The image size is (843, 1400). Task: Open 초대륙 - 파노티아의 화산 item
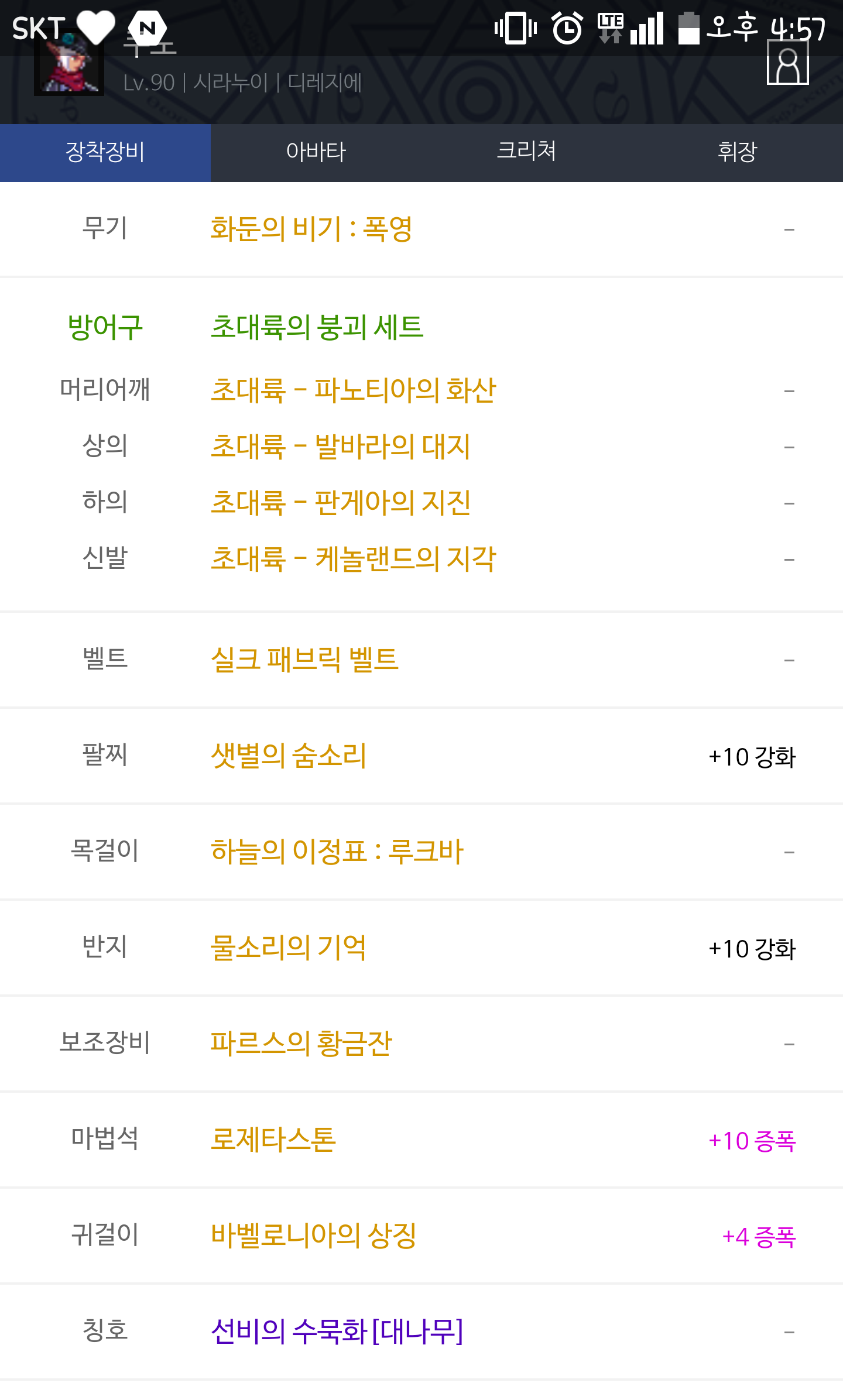click(x=353, y=390)
